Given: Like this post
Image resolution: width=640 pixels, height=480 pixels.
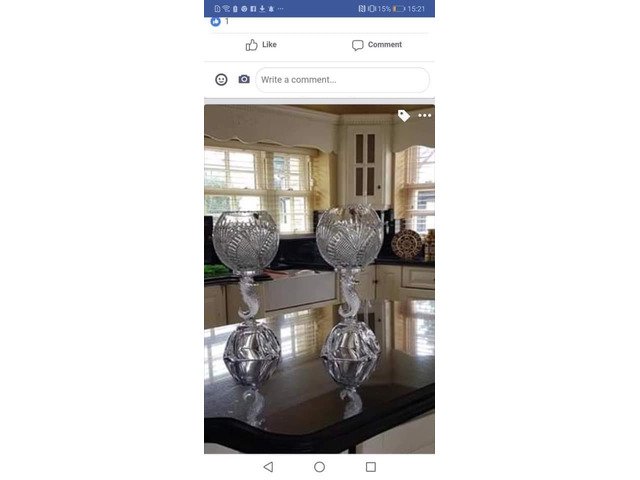Looking at the screenshot, I should (x=261, y=45).
